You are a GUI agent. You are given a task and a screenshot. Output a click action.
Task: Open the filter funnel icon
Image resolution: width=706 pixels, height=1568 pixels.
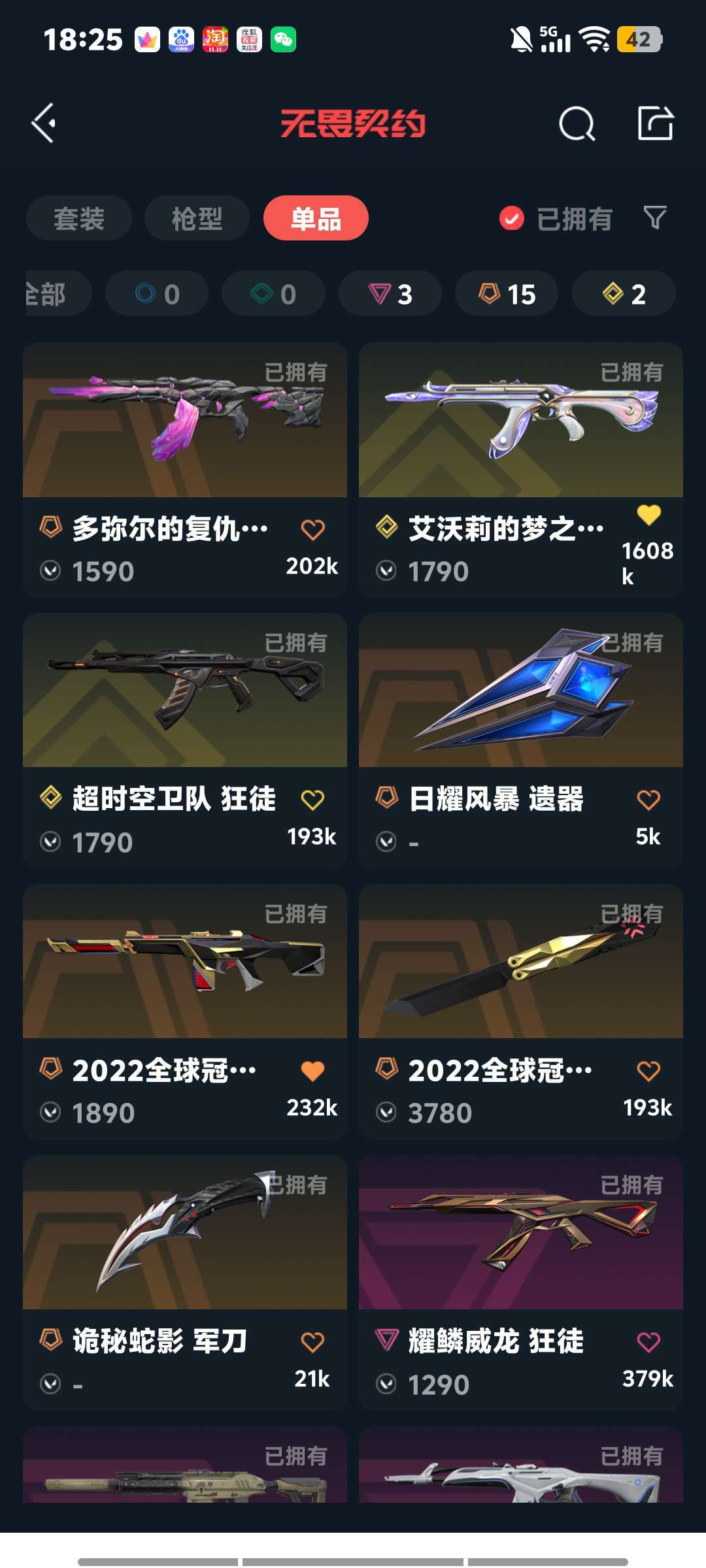point(653,219)
